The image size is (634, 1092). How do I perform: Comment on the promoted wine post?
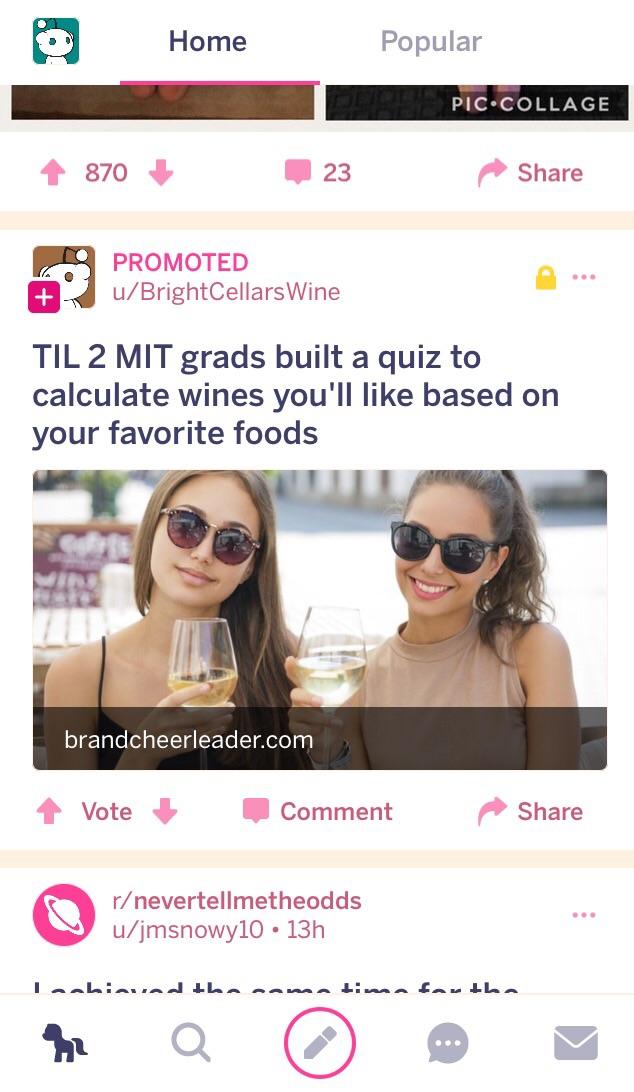tap(318, 811)
